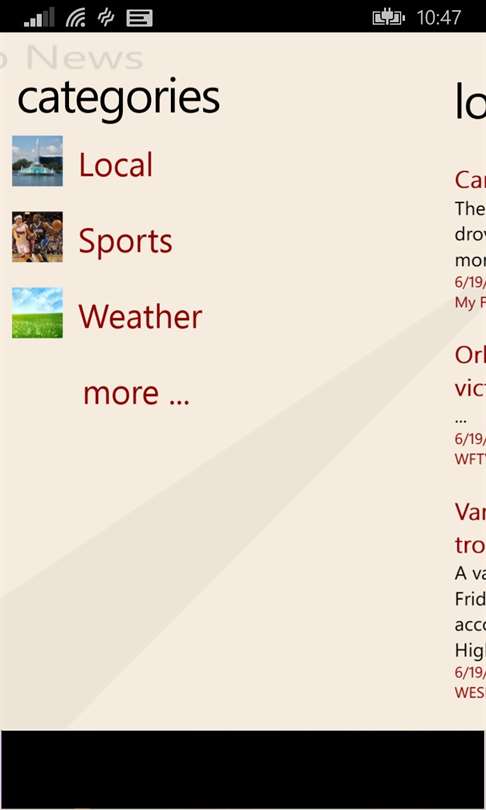Viewport: 486px width, 810px height.
Task: Show more categories
Action: (136, 393)
